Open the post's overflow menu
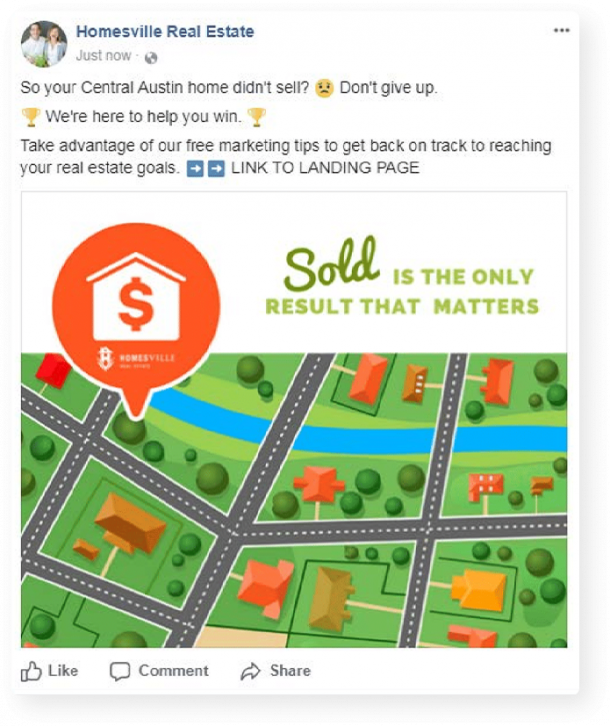 pos(561,31)
